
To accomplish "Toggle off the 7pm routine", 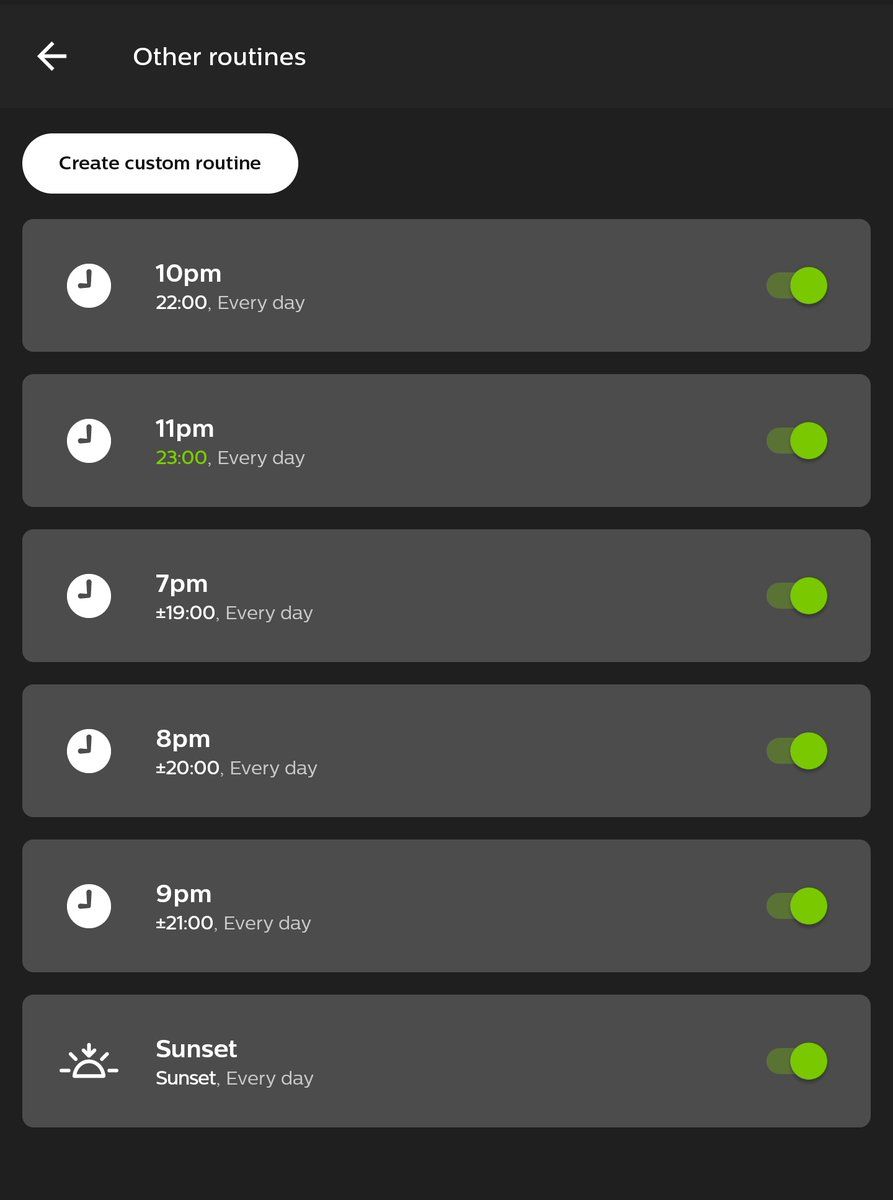I will 797,596.
